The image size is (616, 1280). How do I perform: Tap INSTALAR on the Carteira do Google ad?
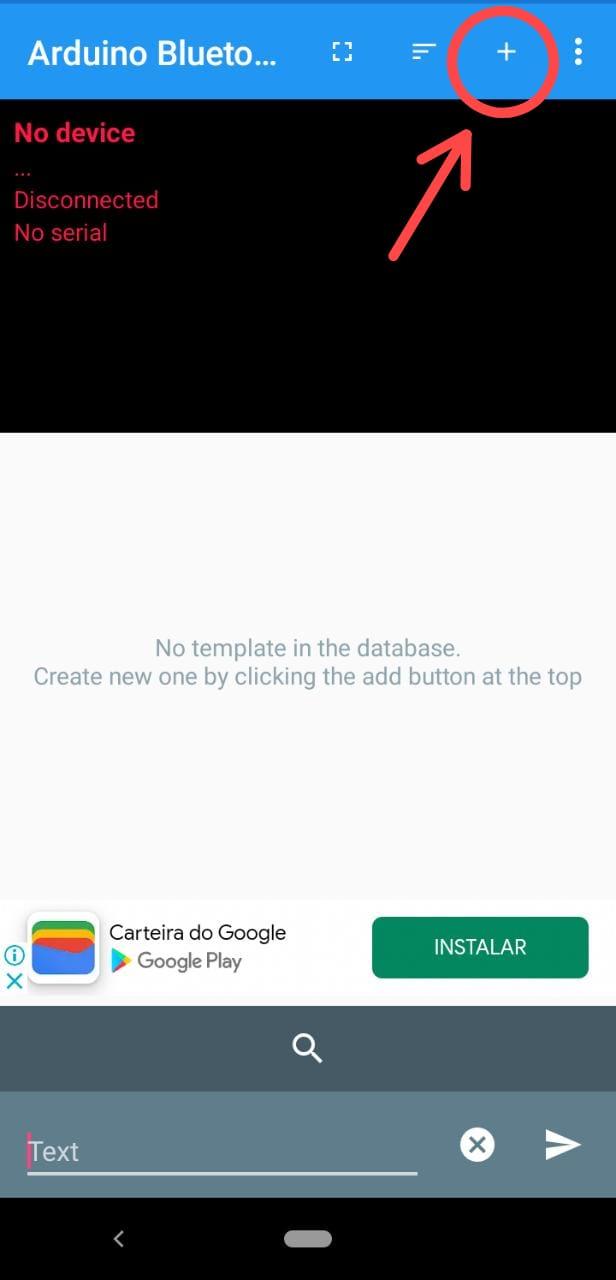(x=480, y=947)
